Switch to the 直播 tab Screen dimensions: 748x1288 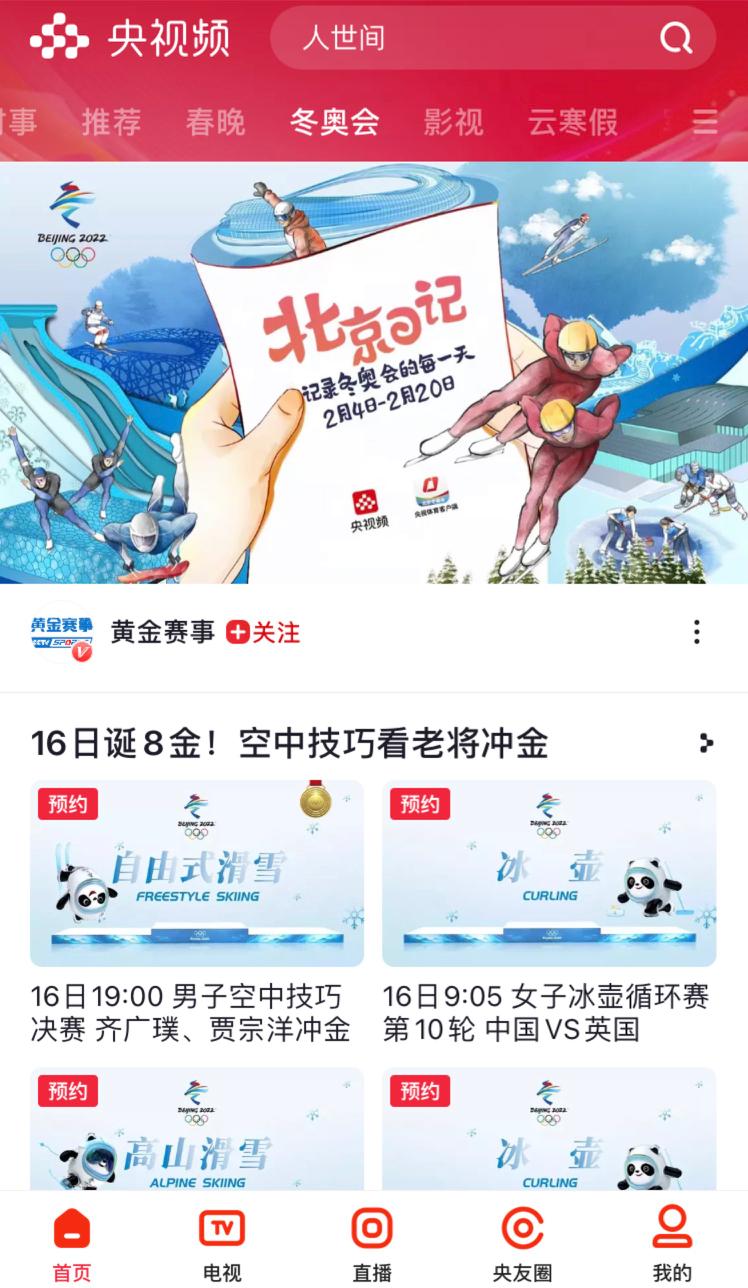pos(372,1244)
